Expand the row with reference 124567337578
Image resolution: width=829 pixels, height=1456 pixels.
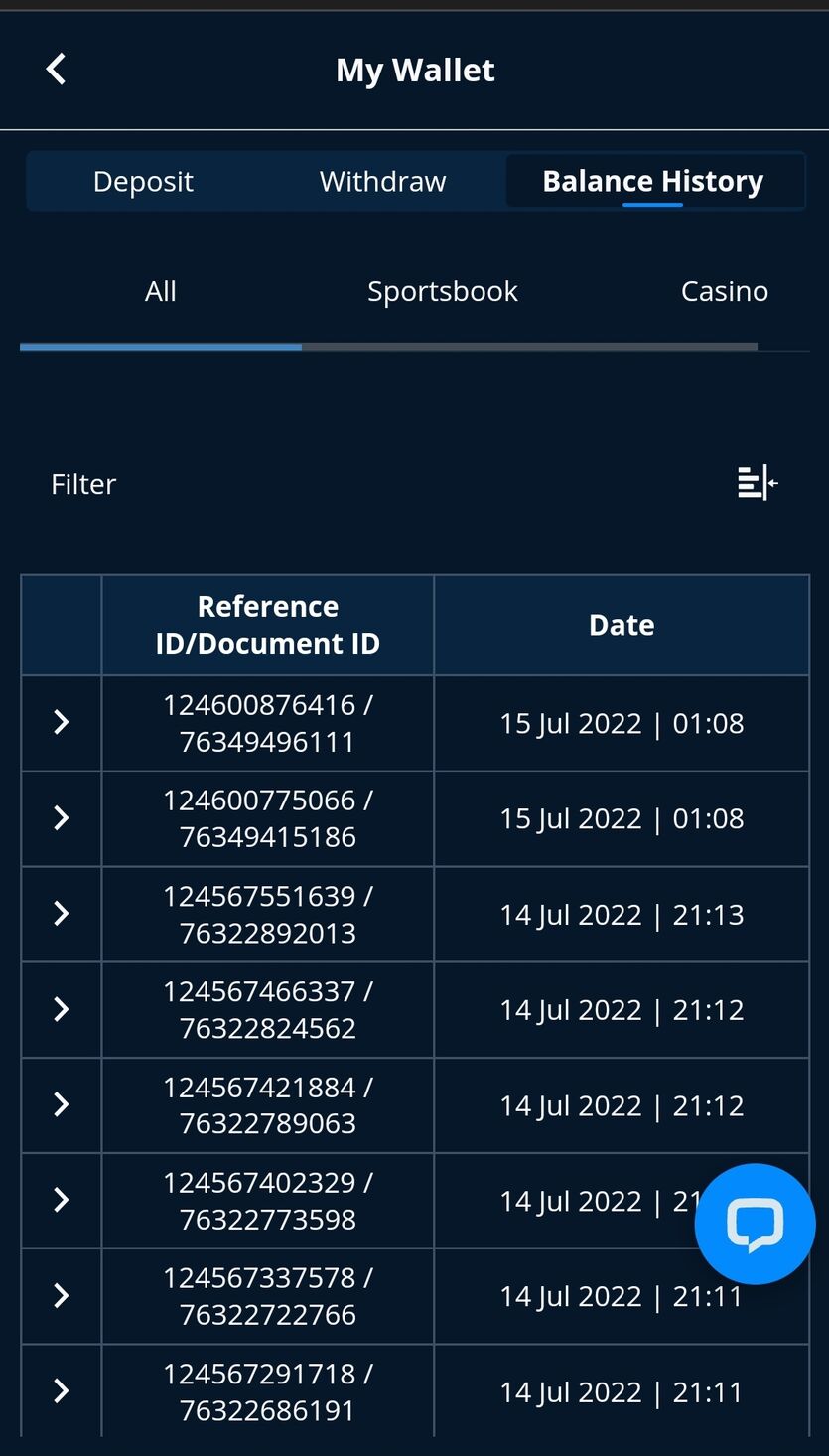tap(61, 1295)
